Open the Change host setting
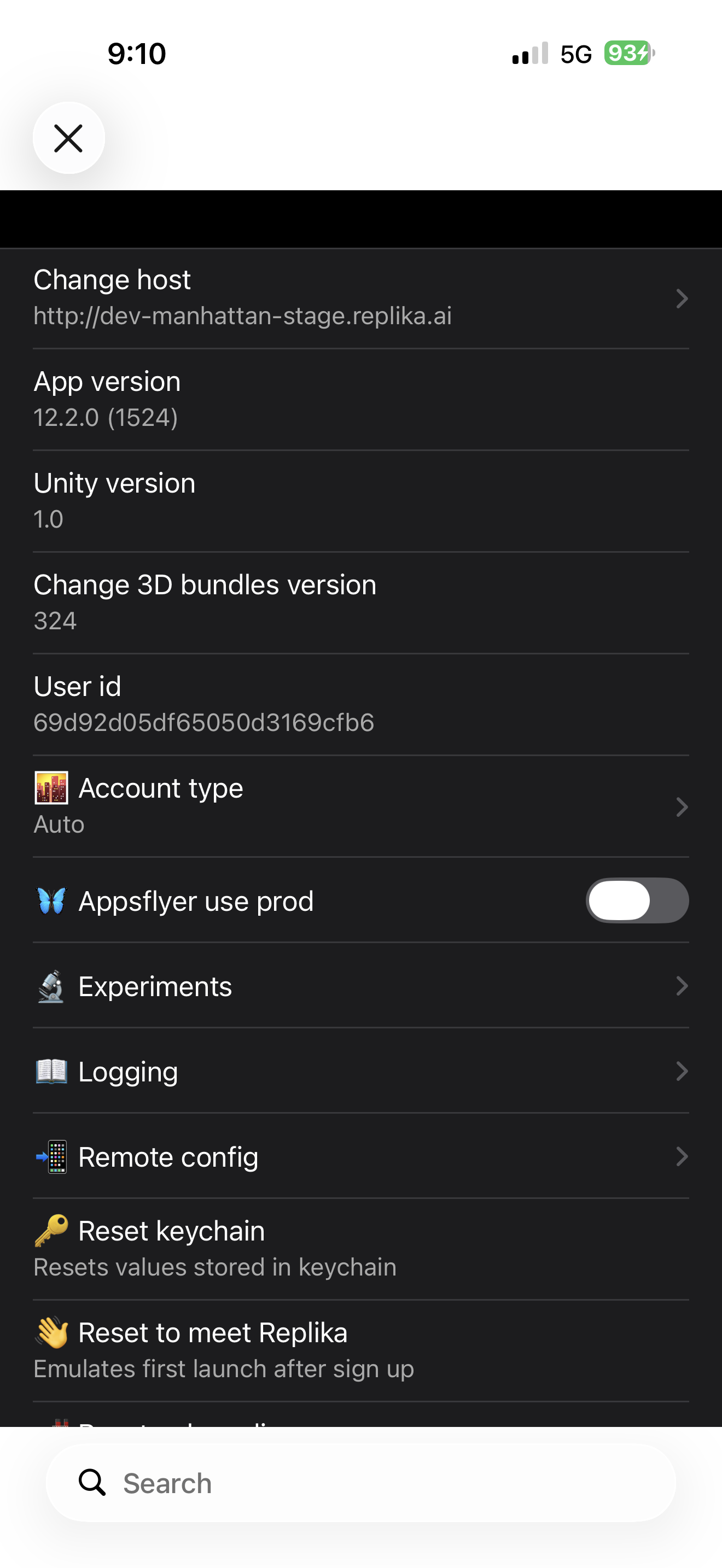This screenshot has width=722, height=1568. [360, 299]
